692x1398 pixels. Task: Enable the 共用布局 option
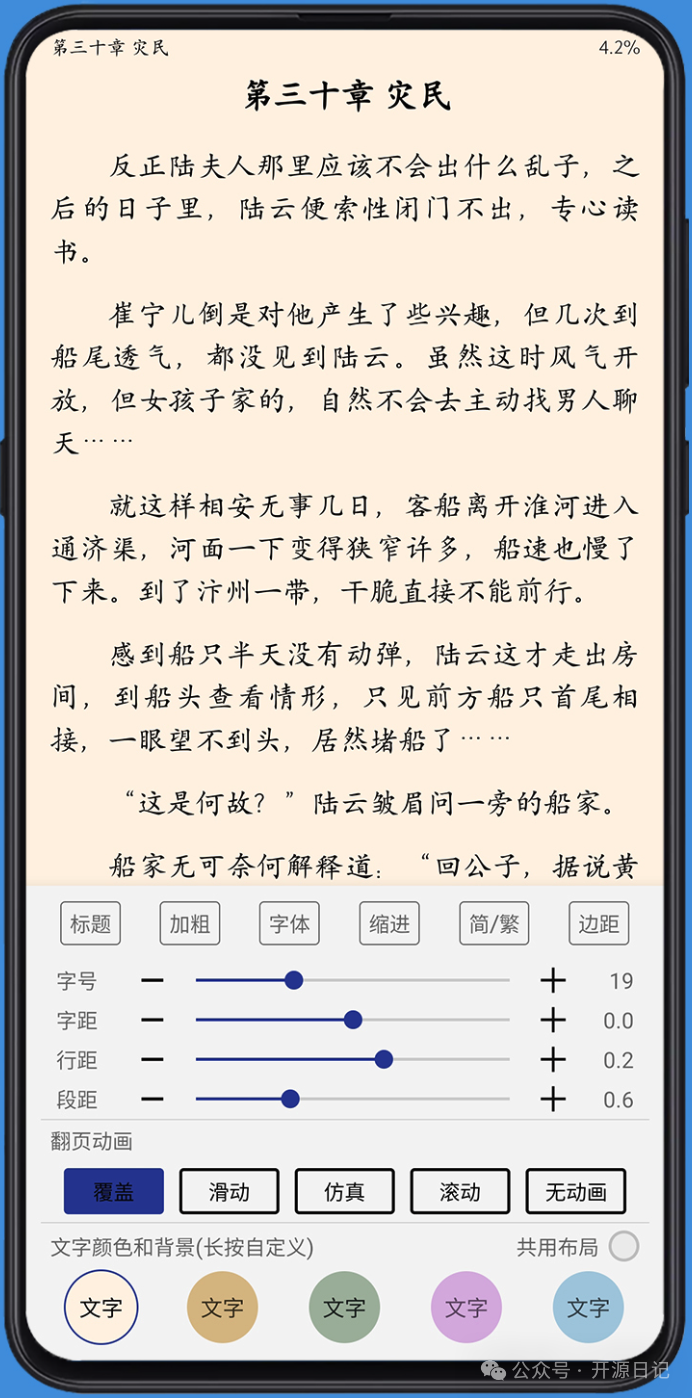(x=624, y=1247)
